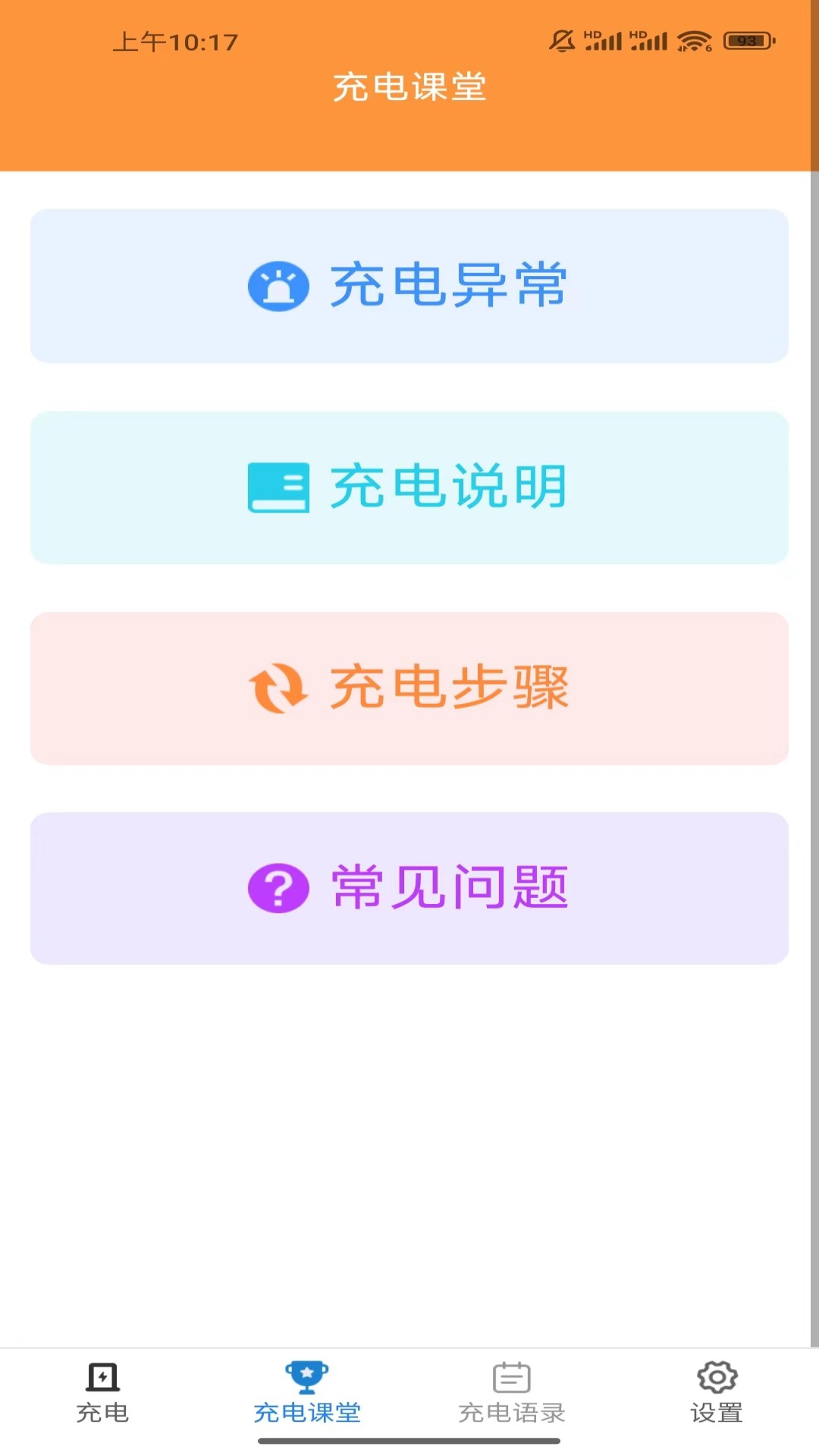Open the settings gear icon labeled 设置

coord(716,1376)
